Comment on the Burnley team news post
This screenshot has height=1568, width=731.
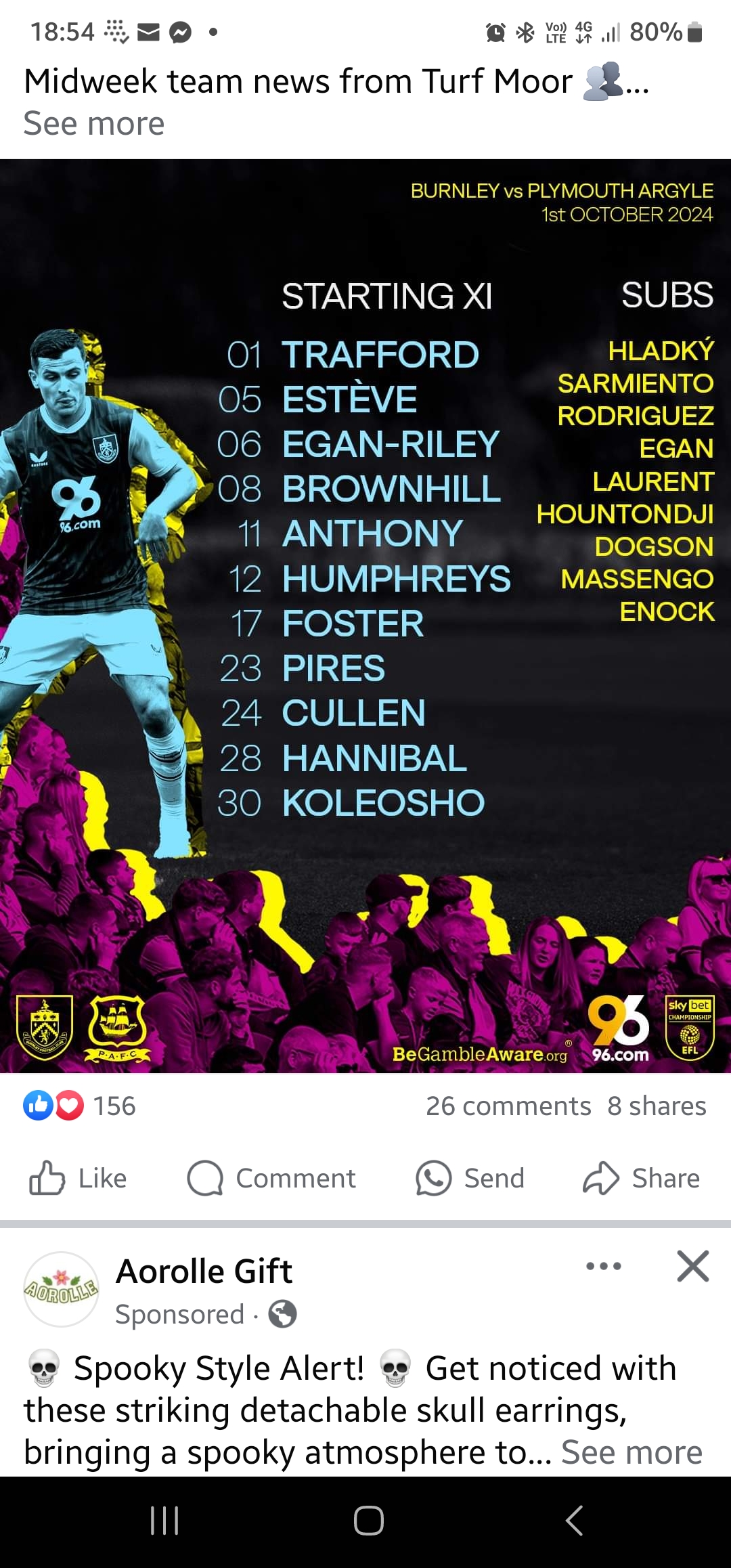(271, 1179)
